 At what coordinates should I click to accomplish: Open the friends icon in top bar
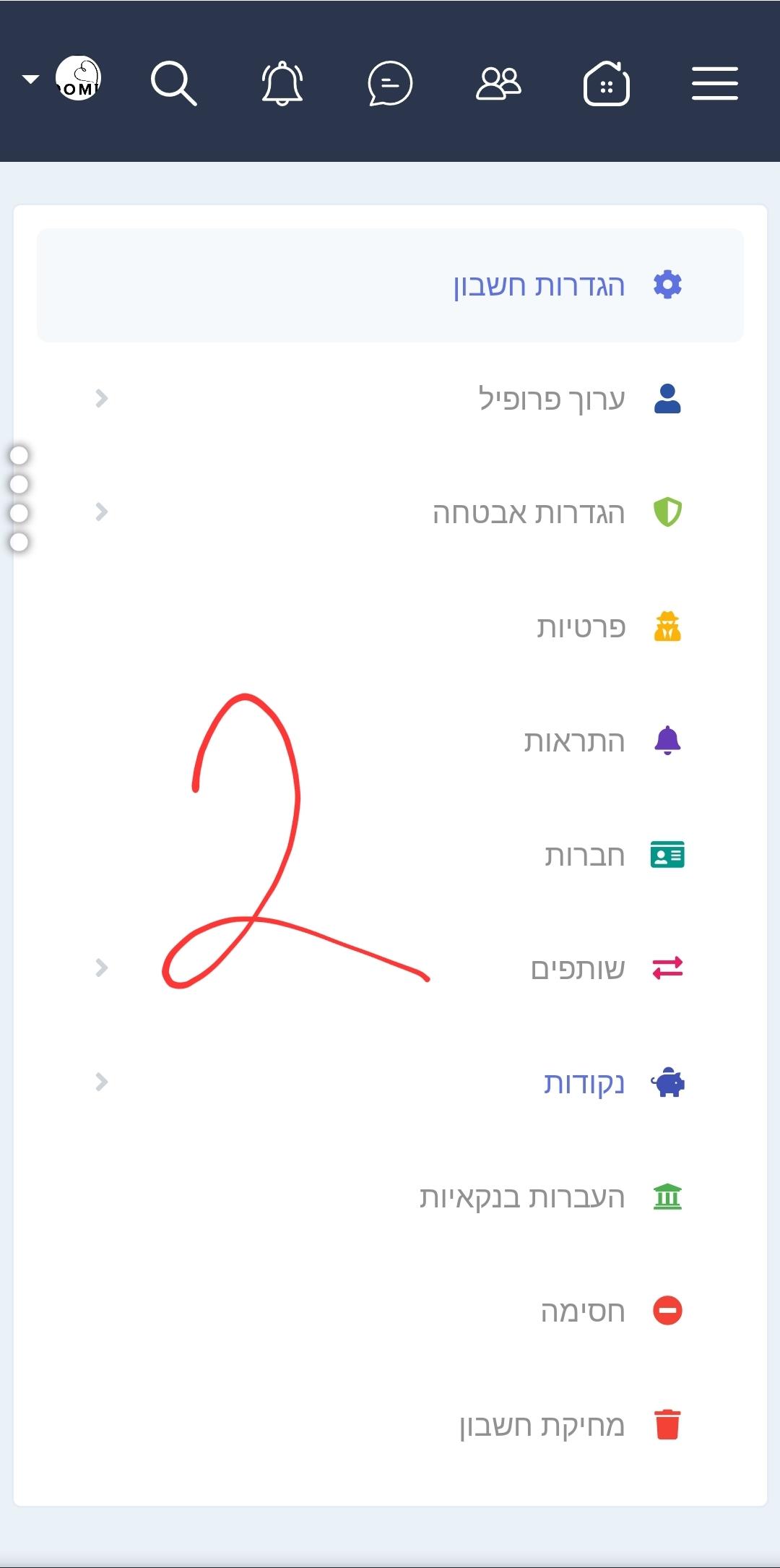(x=498, y=83)
